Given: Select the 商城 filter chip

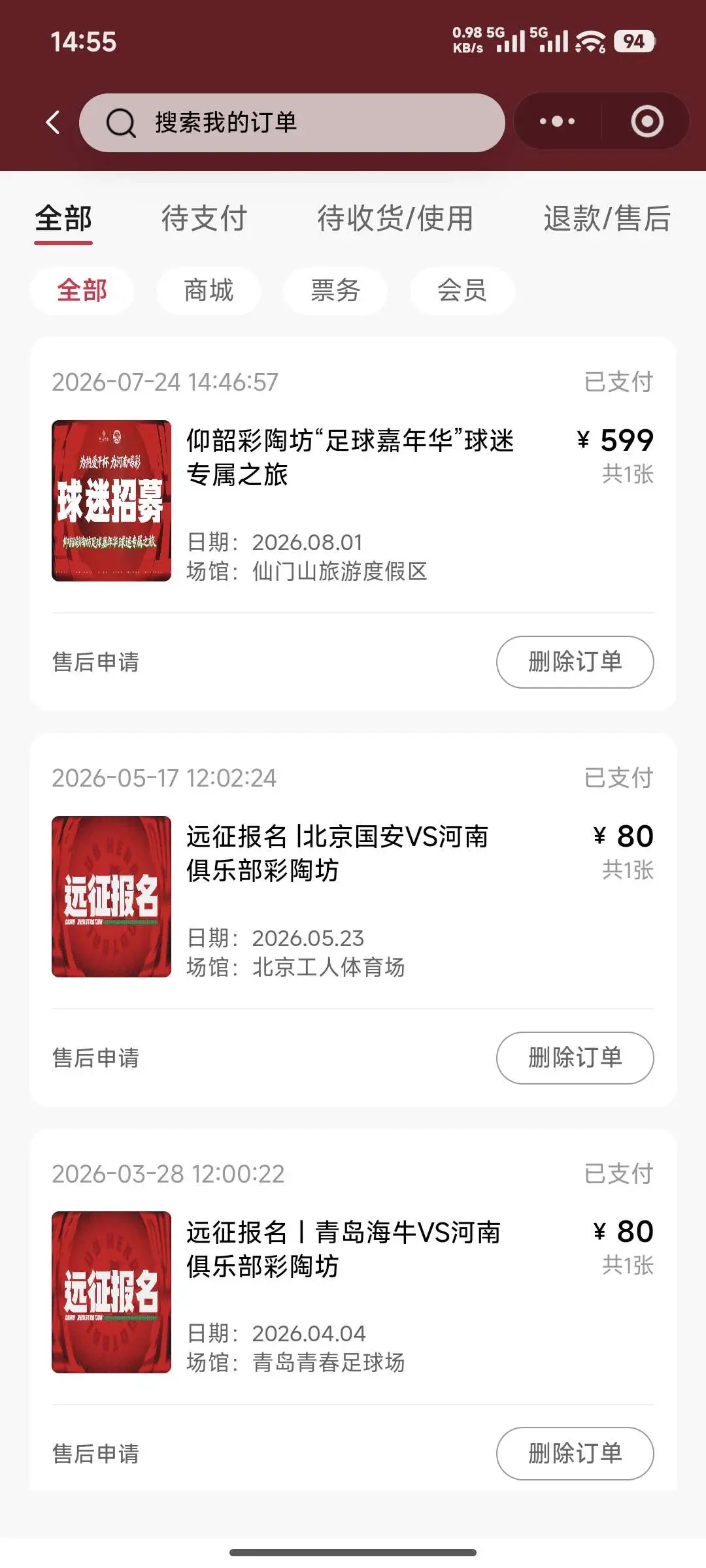Looking at the screenshot, I should point(209,291).
